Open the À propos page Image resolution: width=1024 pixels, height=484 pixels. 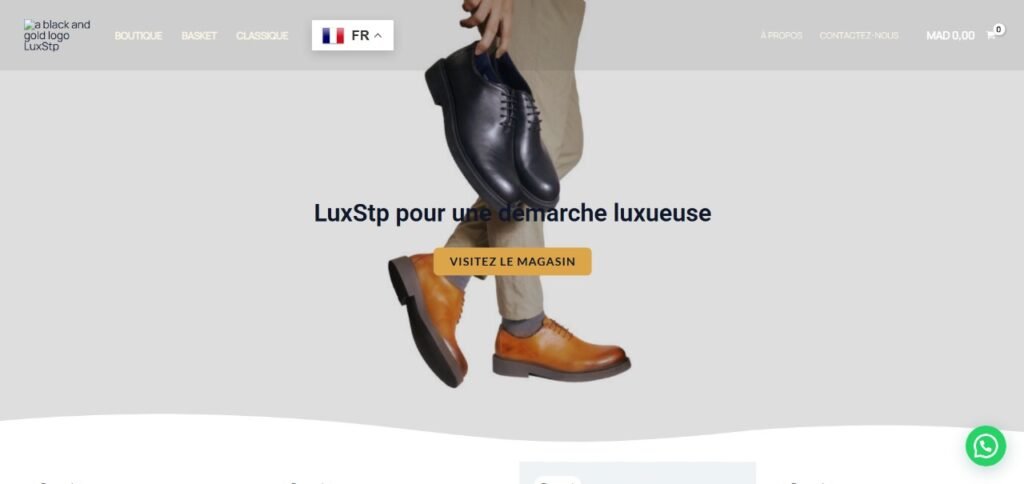pyautogui.click(x=781, y=36)
